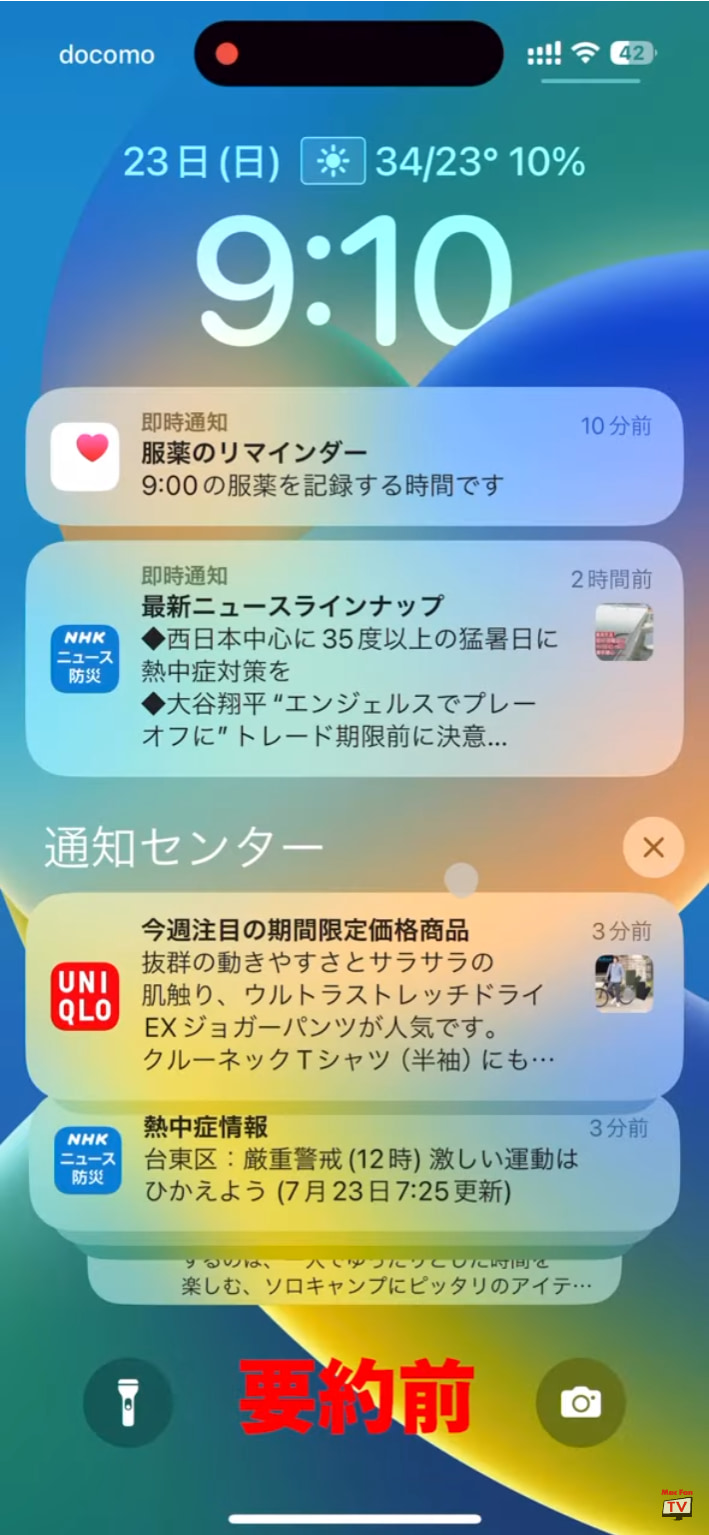This screenshot has height=1535, width=709.
Task: Turn on the flashlight
Action: pyautogui.click(x=128, y=1402)
